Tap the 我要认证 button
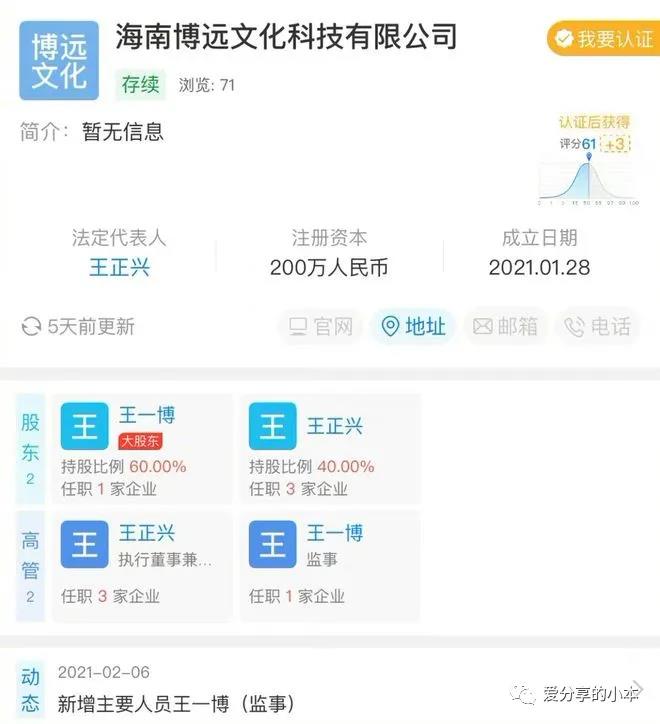The image size is (660, 724). [x=603, y=39]
